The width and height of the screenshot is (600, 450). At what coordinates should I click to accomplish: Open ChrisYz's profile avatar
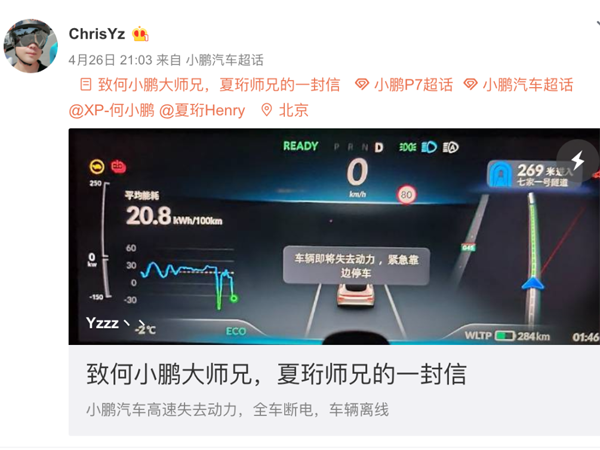31,45
